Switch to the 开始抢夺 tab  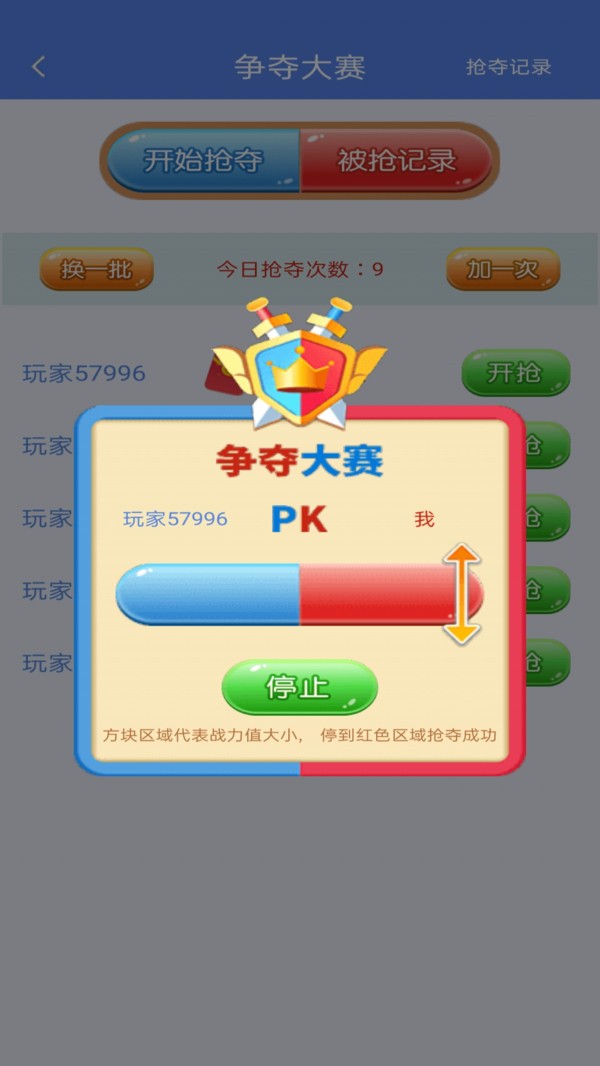coord(203,160)
